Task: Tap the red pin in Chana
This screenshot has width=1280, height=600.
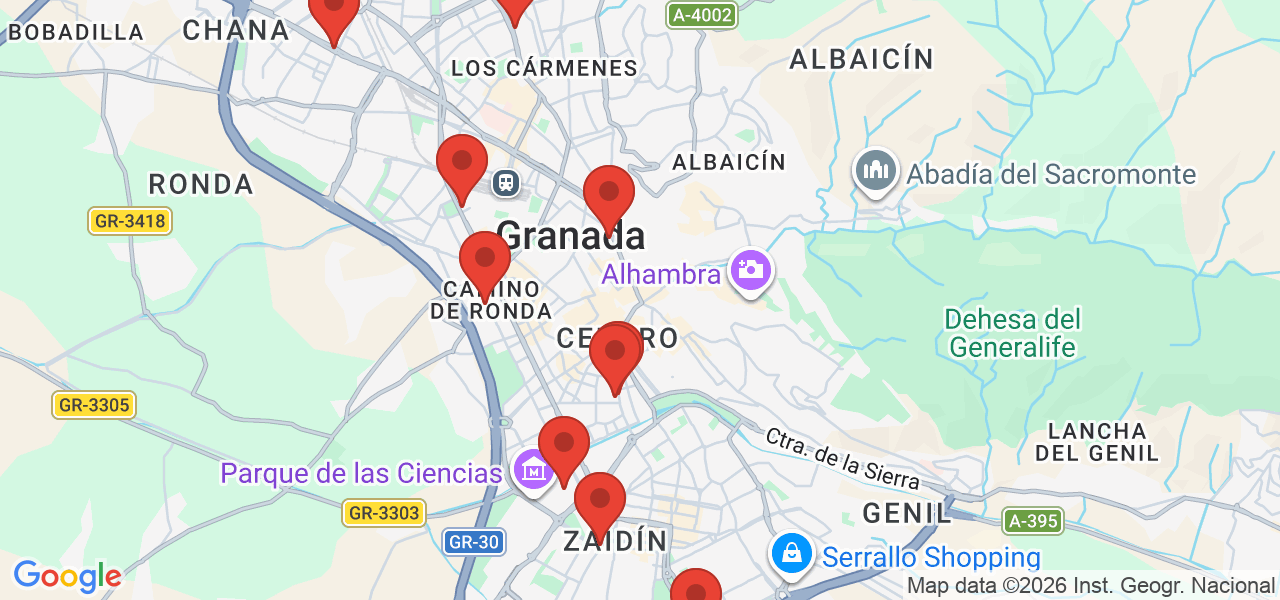Action: point(333,12)
